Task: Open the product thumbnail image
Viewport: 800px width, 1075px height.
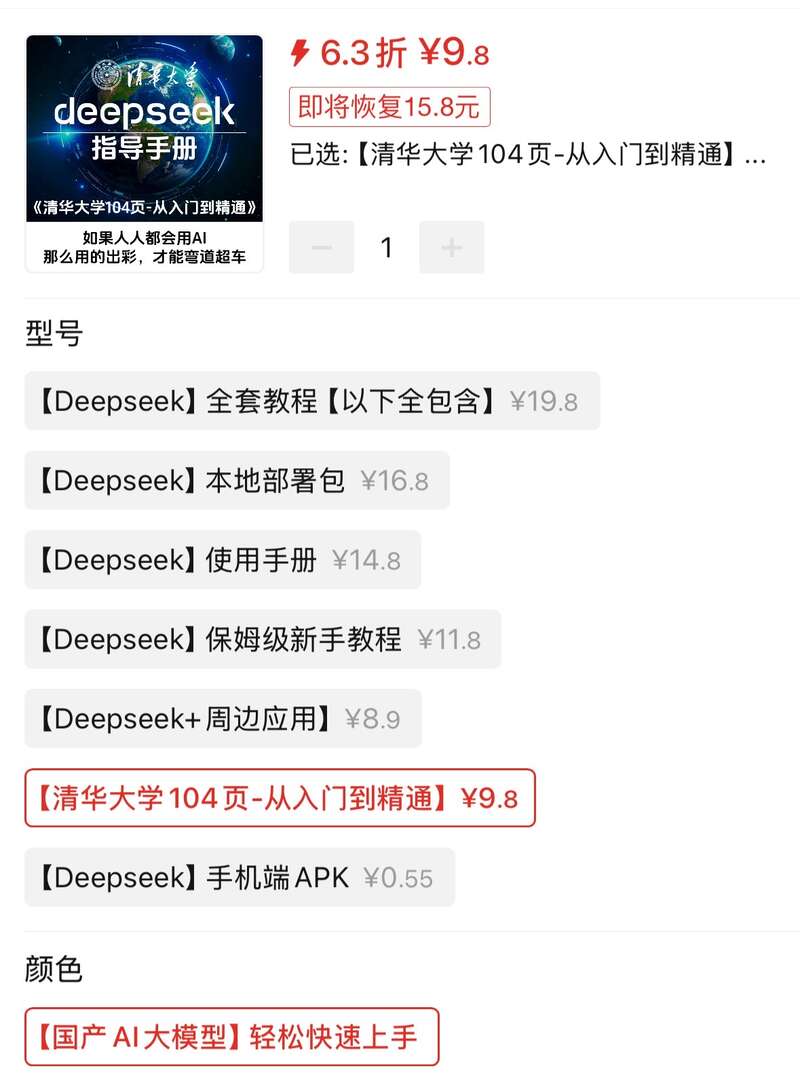Action: [x=144, y=153]
